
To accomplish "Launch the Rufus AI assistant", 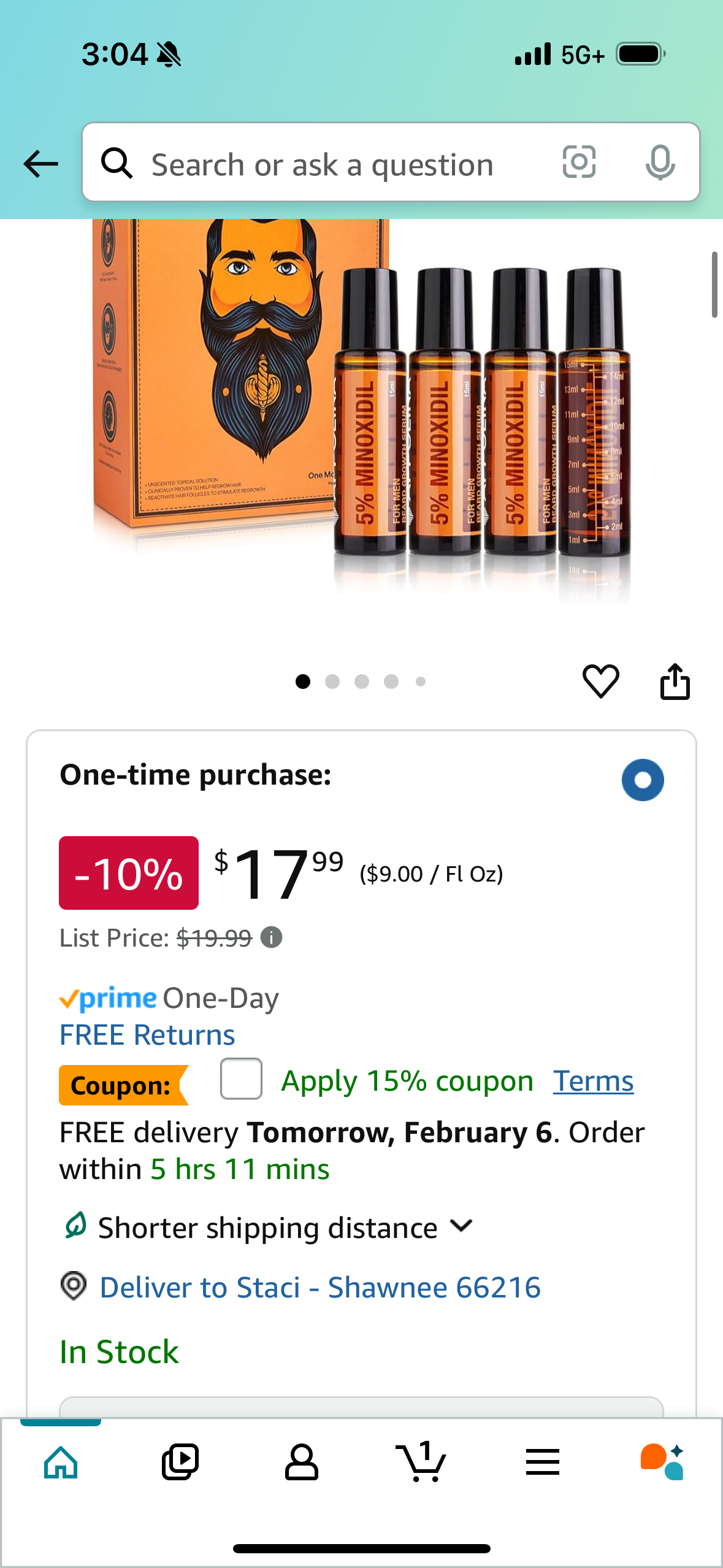I will [662, 1462].
